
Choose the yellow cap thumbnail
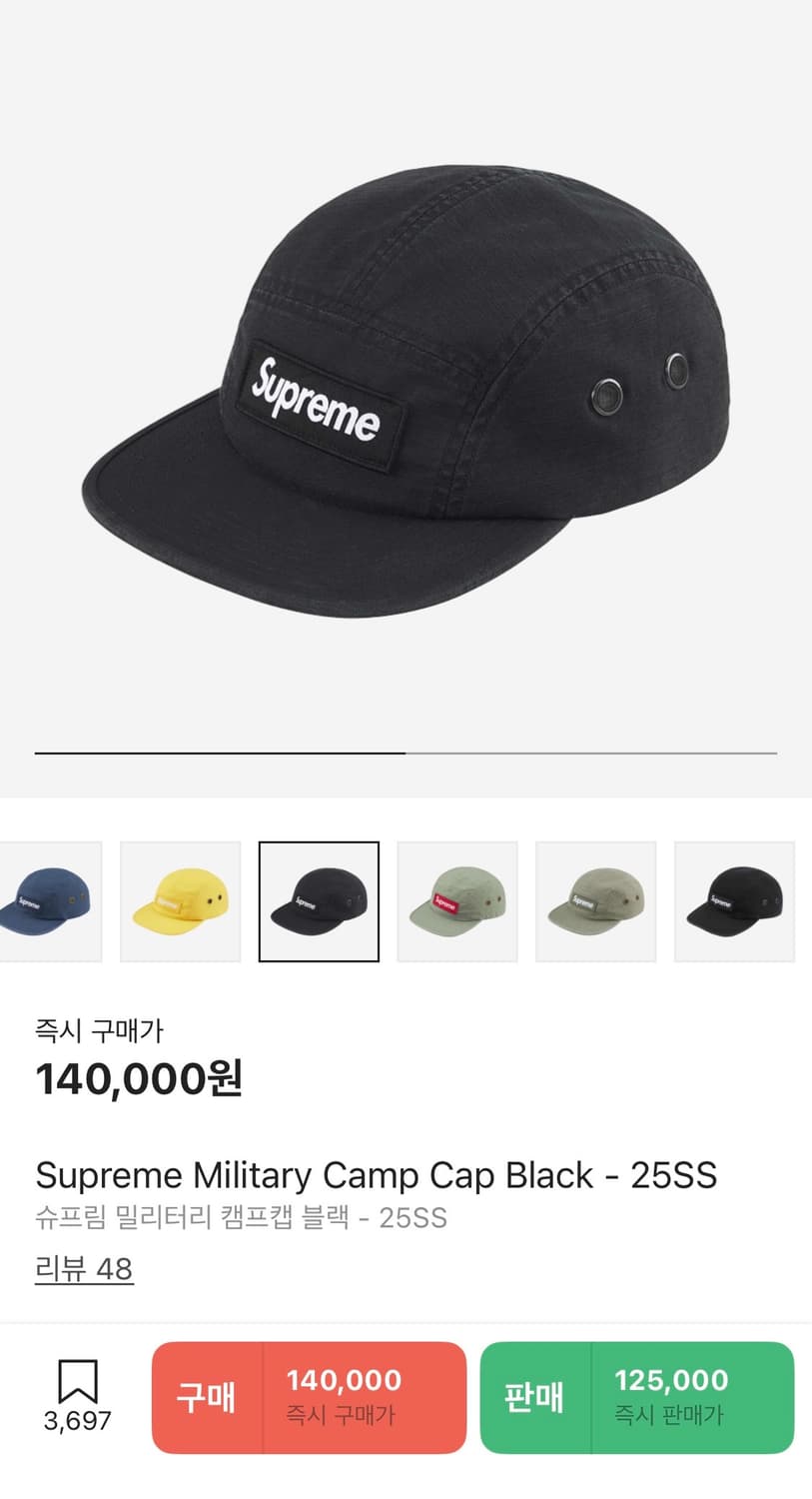click(x=181, y=901)
